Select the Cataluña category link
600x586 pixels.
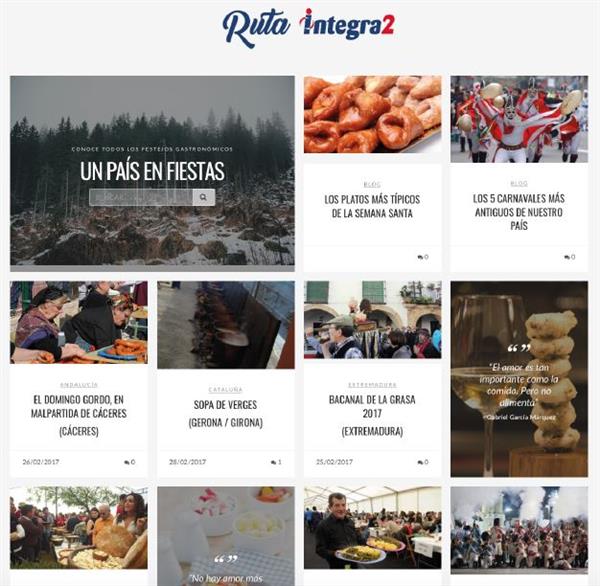(x=225, y=389)
